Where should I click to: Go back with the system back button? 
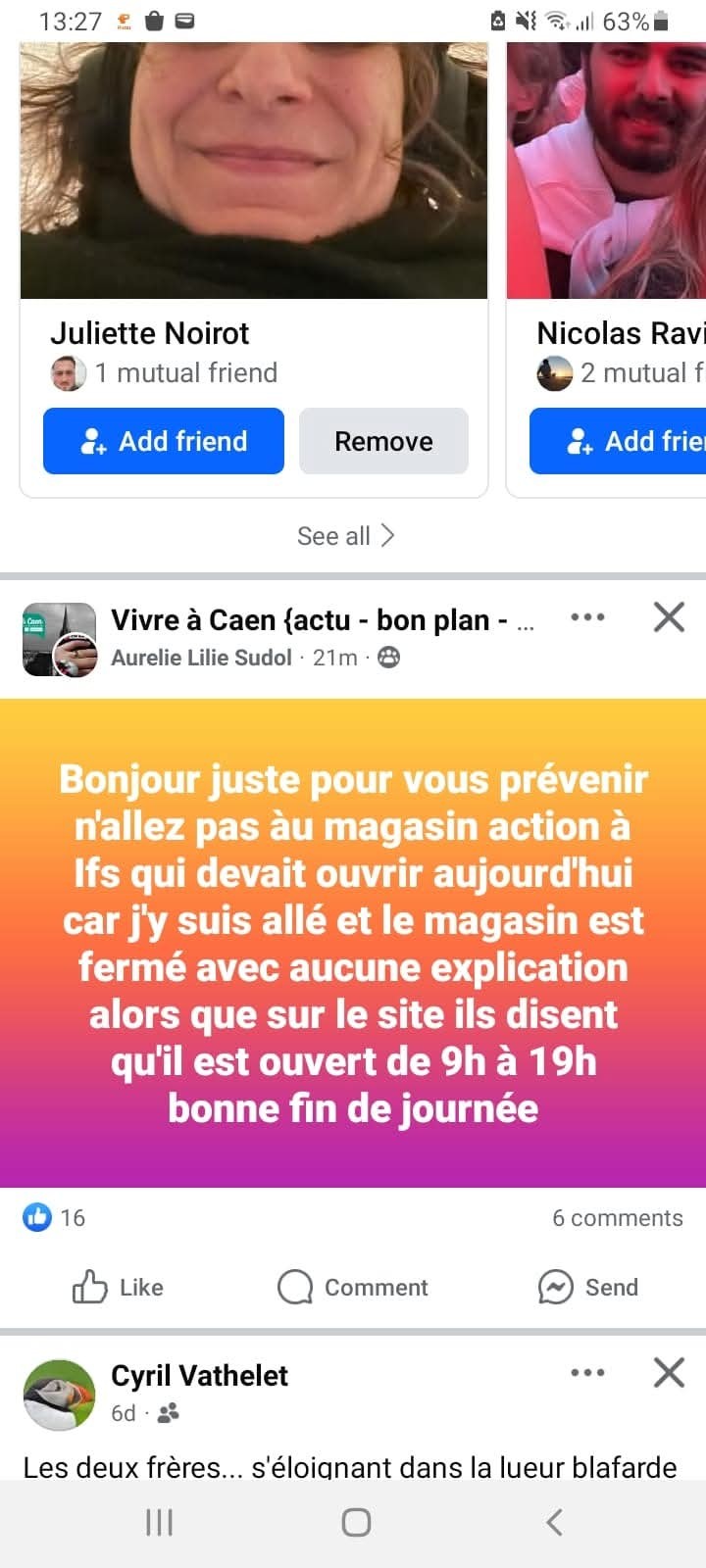click(x=554, y=1522)
